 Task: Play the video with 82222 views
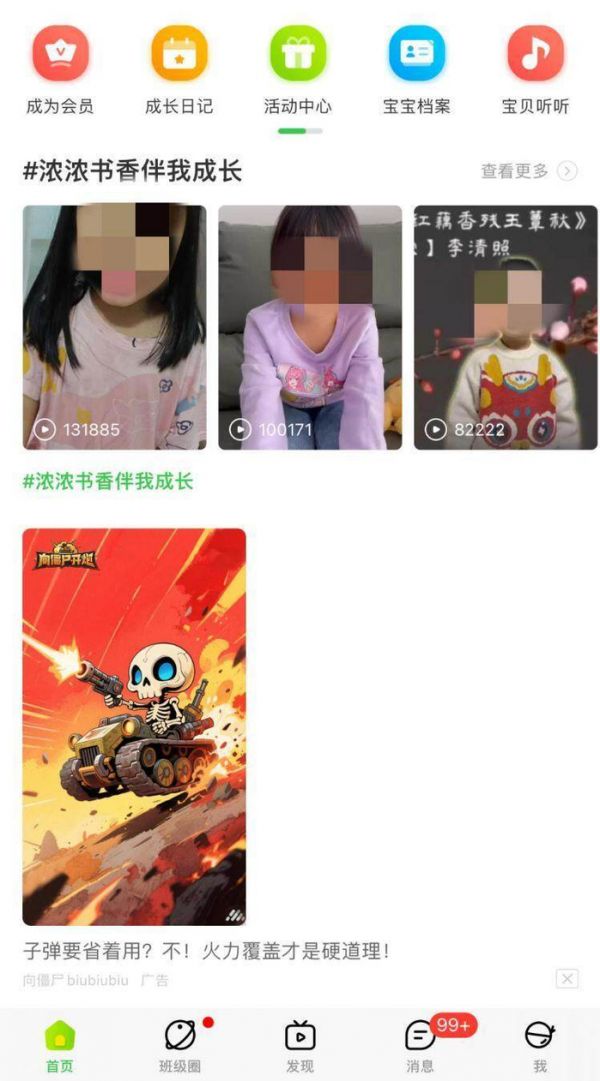(505, 327)
